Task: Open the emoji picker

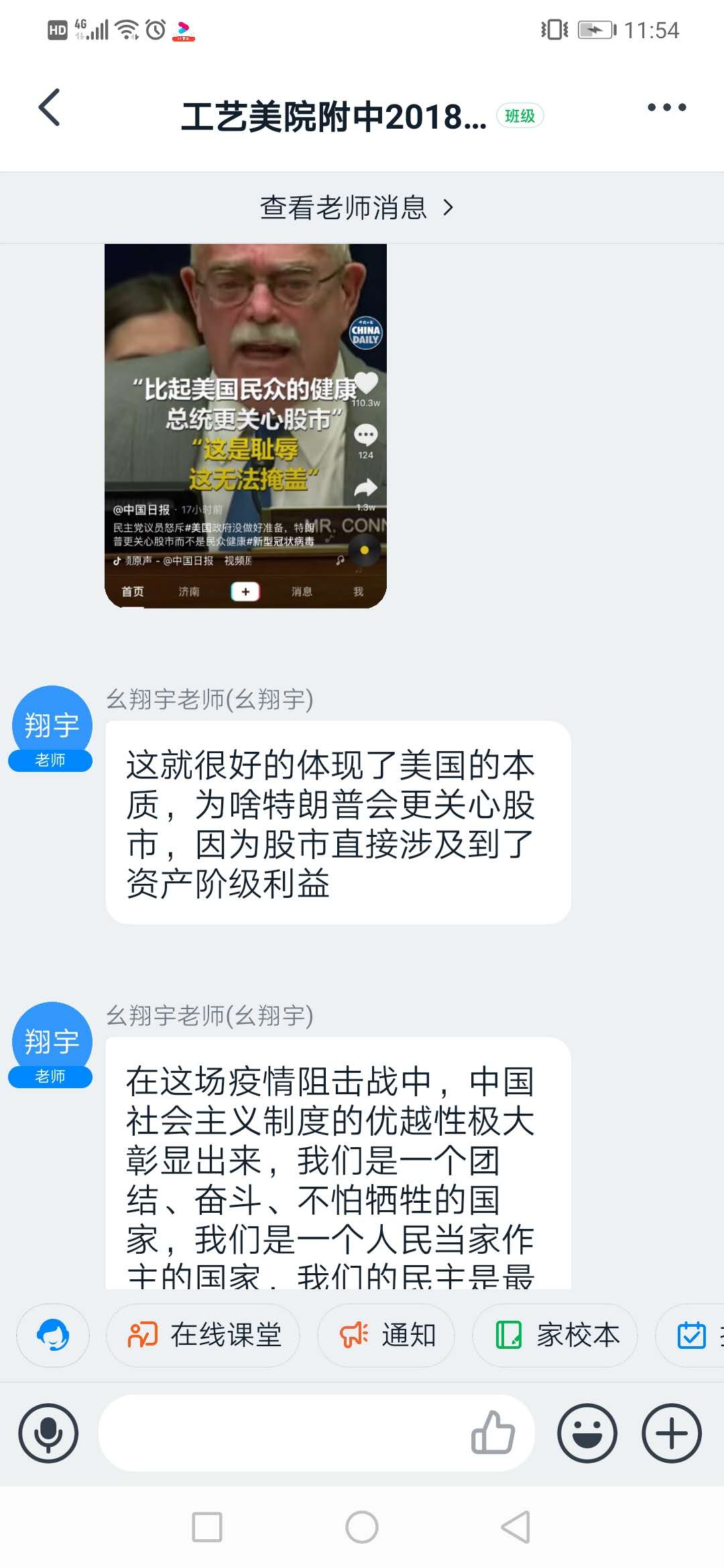Action: point(587,1433)
